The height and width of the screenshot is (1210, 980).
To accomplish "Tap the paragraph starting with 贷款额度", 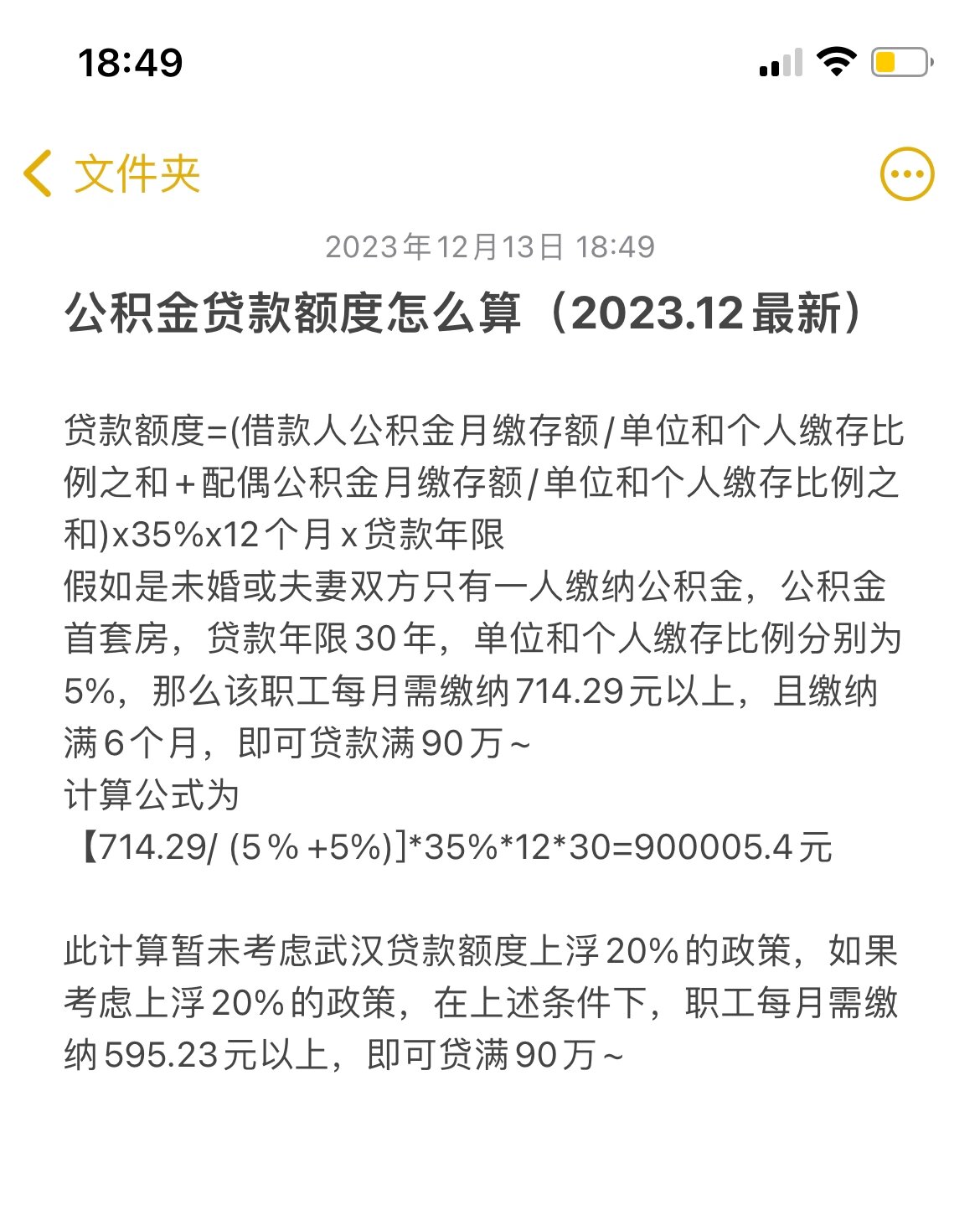I will tap(486, 433).
